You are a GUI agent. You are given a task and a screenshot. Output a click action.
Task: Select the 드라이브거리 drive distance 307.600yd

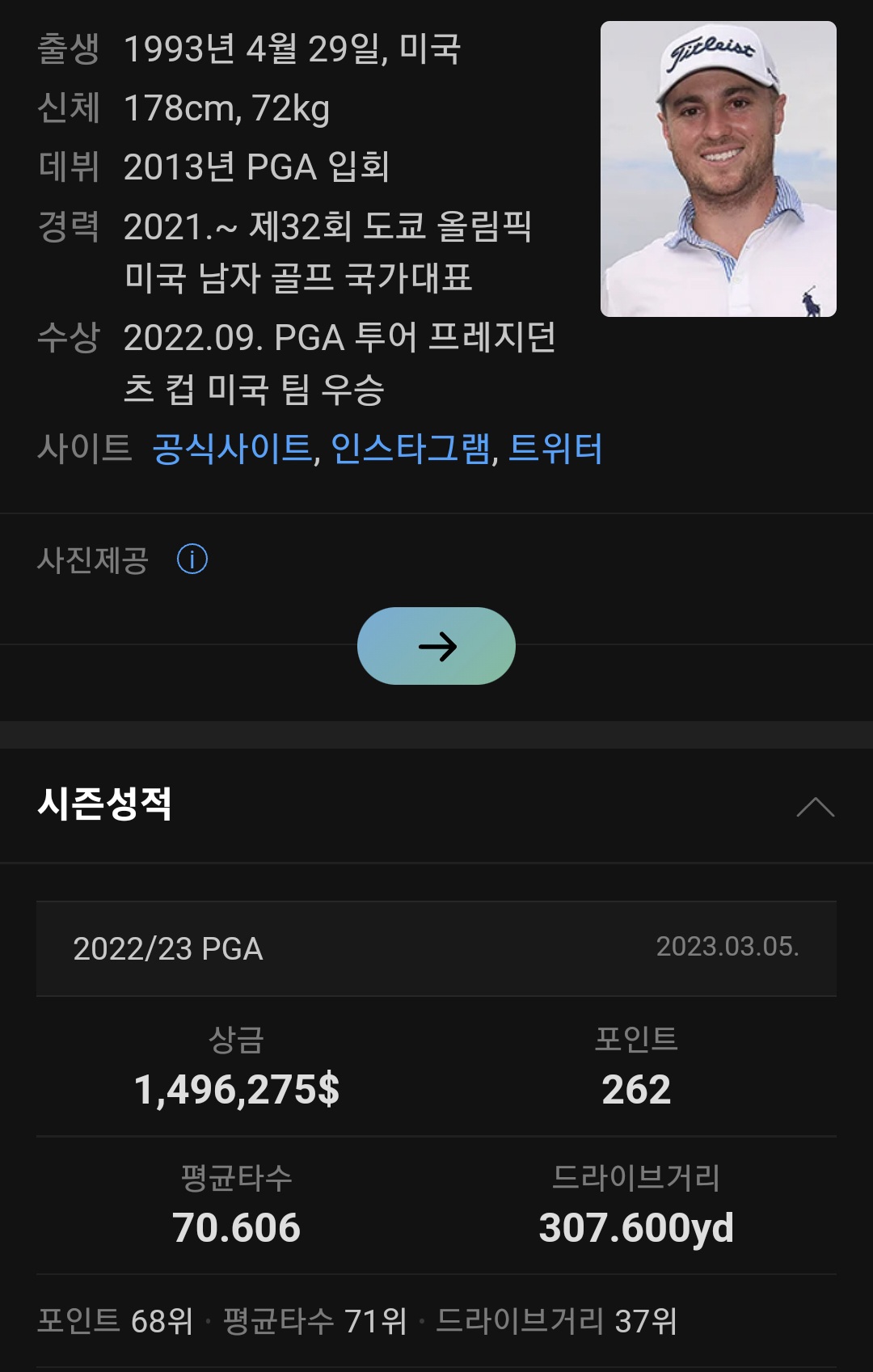tap(635, 1225)
